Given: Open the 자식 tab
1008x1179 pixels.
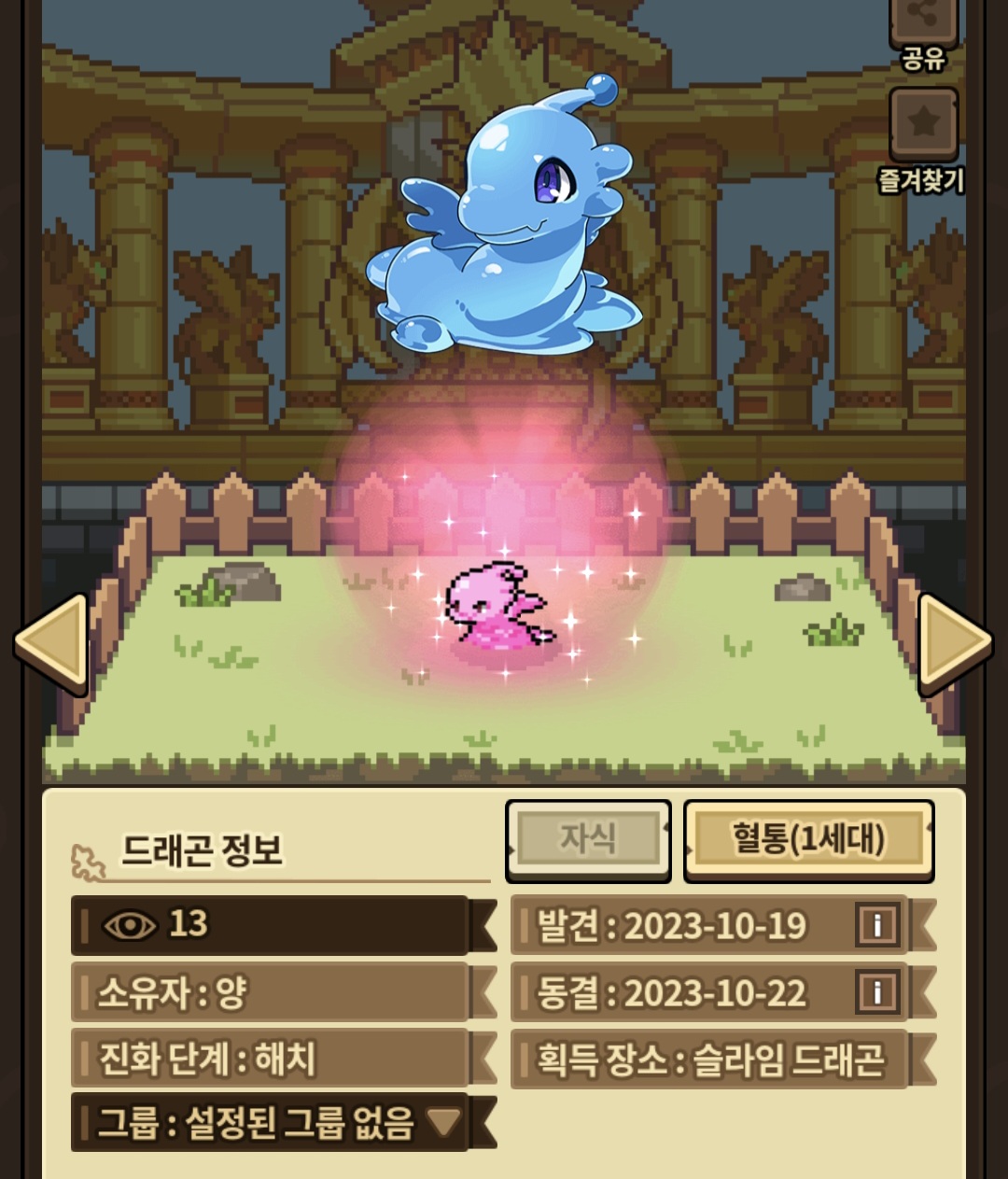Looking at the screenshot, I should click(588, 839).
